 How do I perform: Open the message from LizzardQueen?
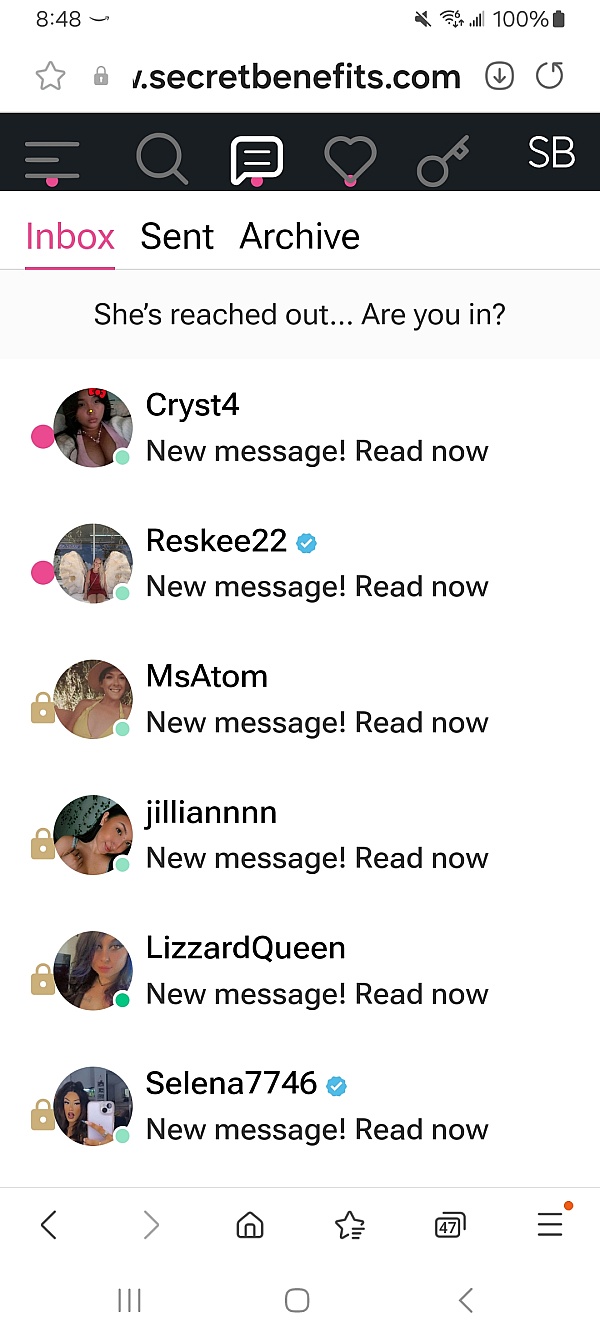300,971
